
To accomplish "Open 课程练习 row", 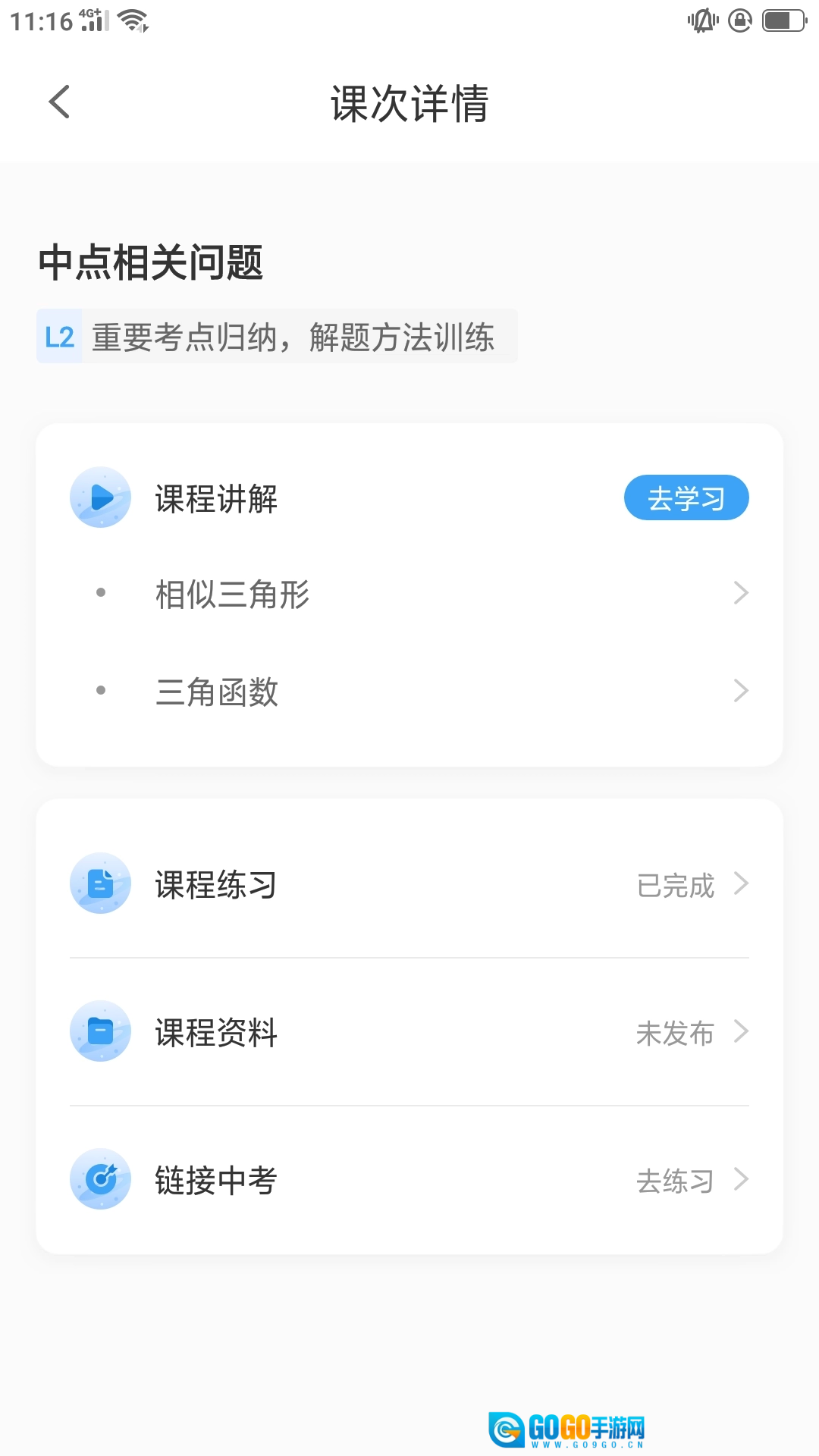I will coord(409,884).
